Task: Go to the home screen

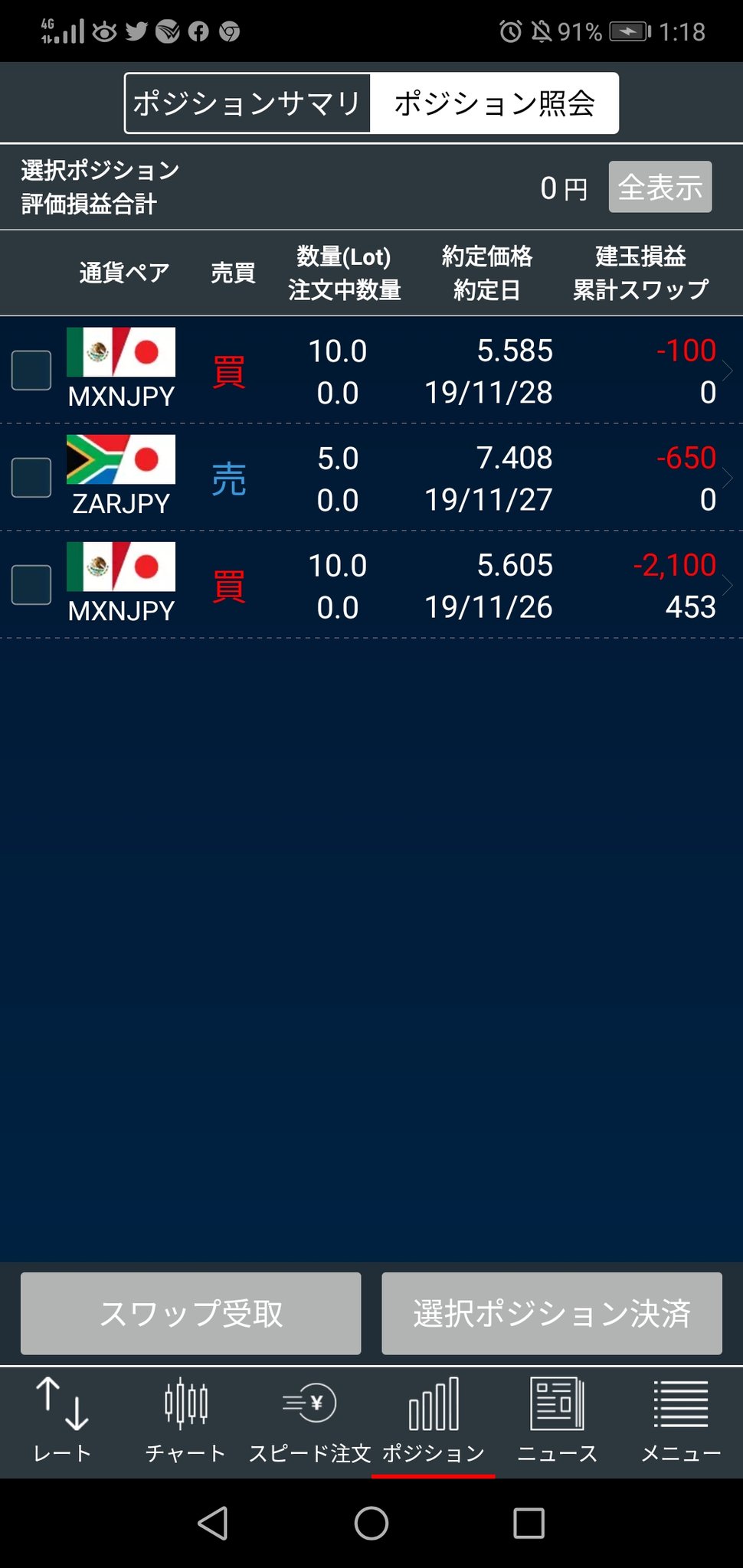Action: click(x=371, y=1523)
